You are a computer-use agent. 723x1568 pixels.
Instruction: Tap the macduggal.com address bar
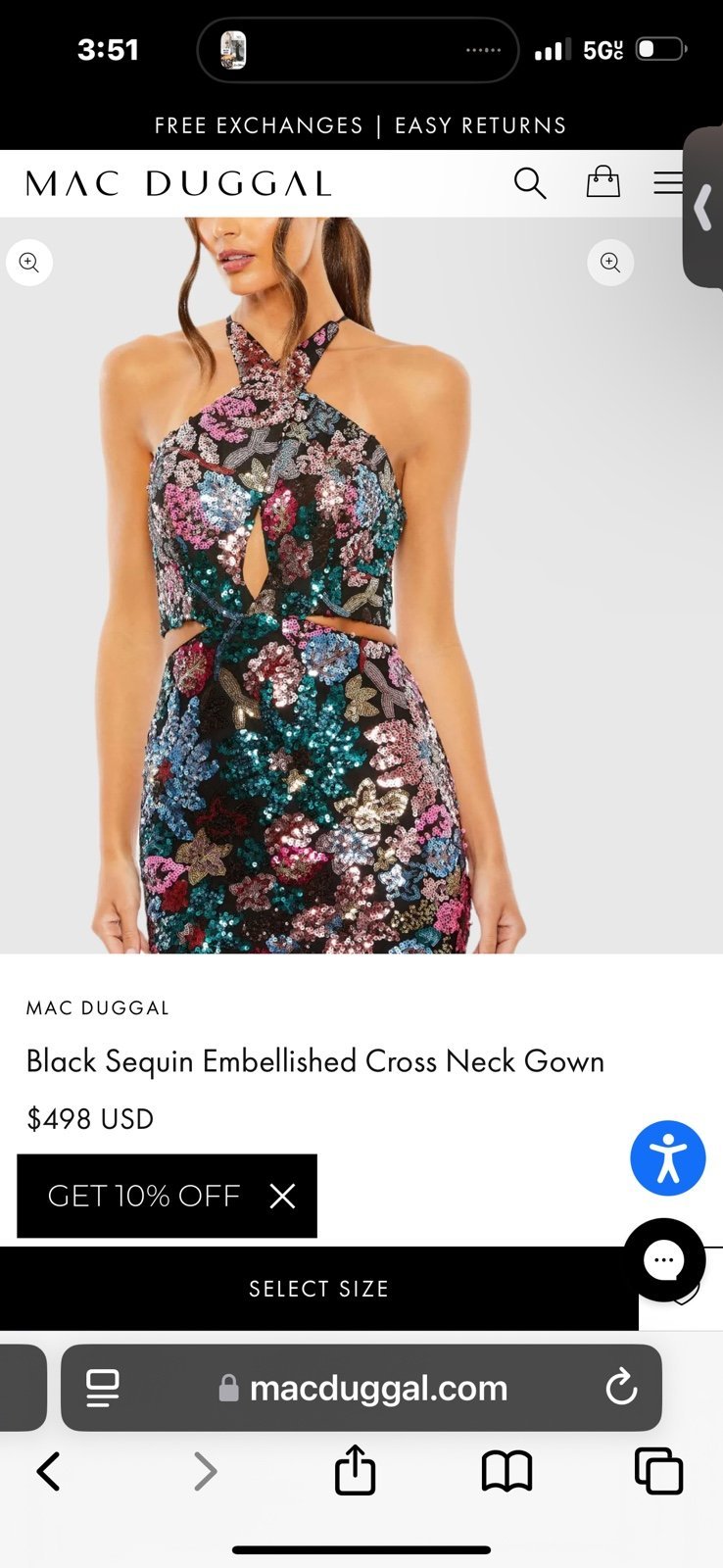click(361, 1388)
